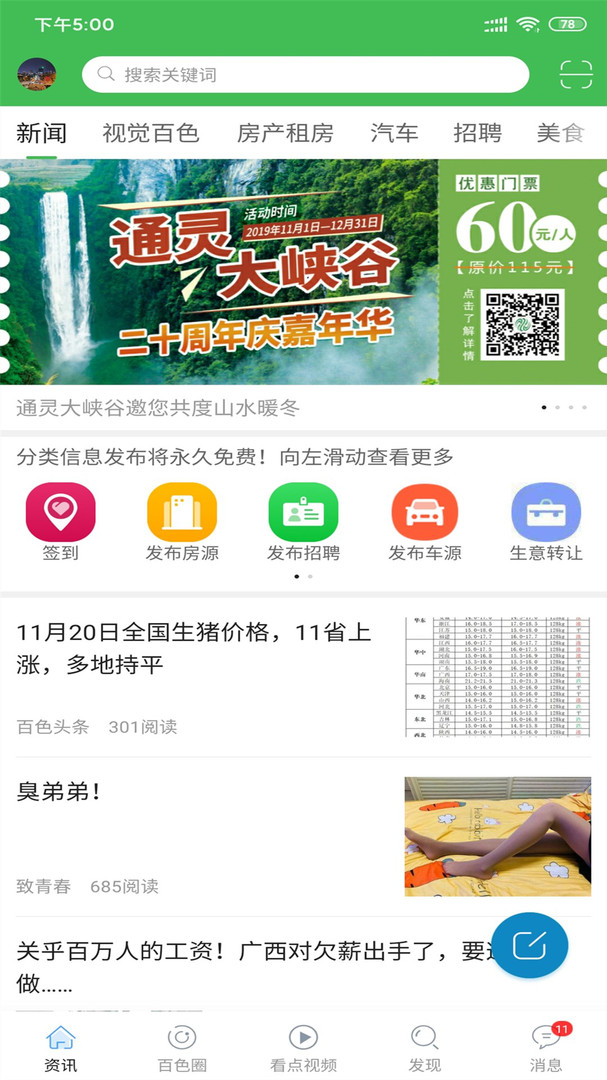The image size is (607, 1080).
Task: Switch to the 房产租房 tab
Action: pos(285,133)
